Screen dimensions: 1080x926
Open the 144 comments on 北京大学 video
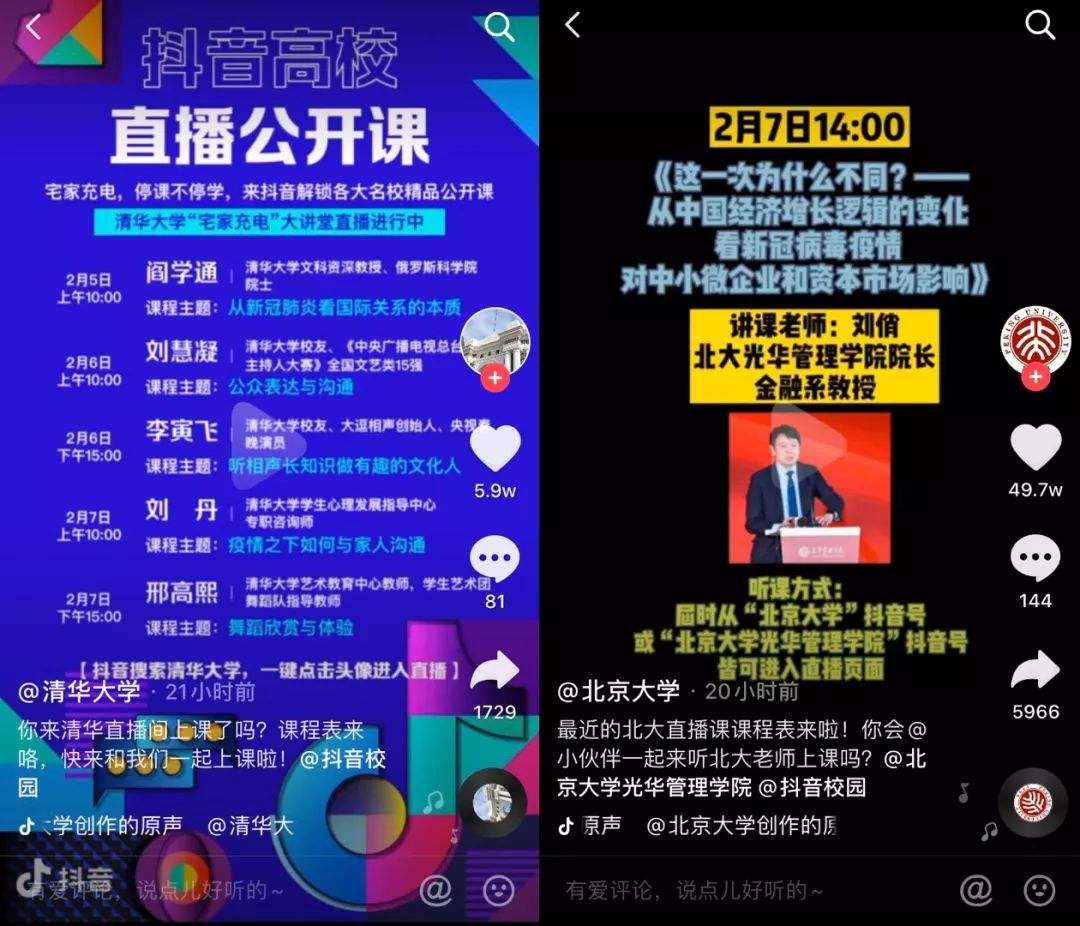pos(1036,558)
